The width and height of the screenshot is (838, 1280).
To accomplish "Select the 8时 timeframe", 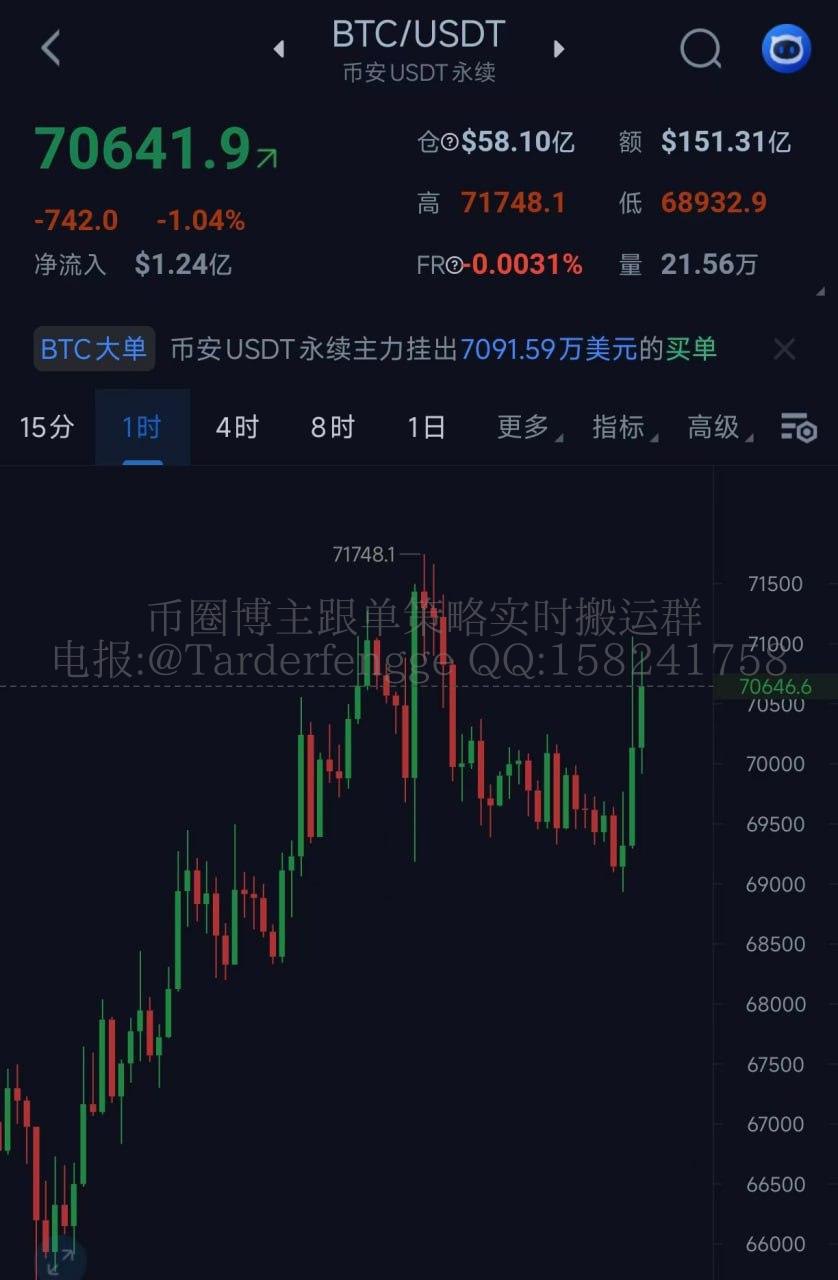I will pos(332,428).
